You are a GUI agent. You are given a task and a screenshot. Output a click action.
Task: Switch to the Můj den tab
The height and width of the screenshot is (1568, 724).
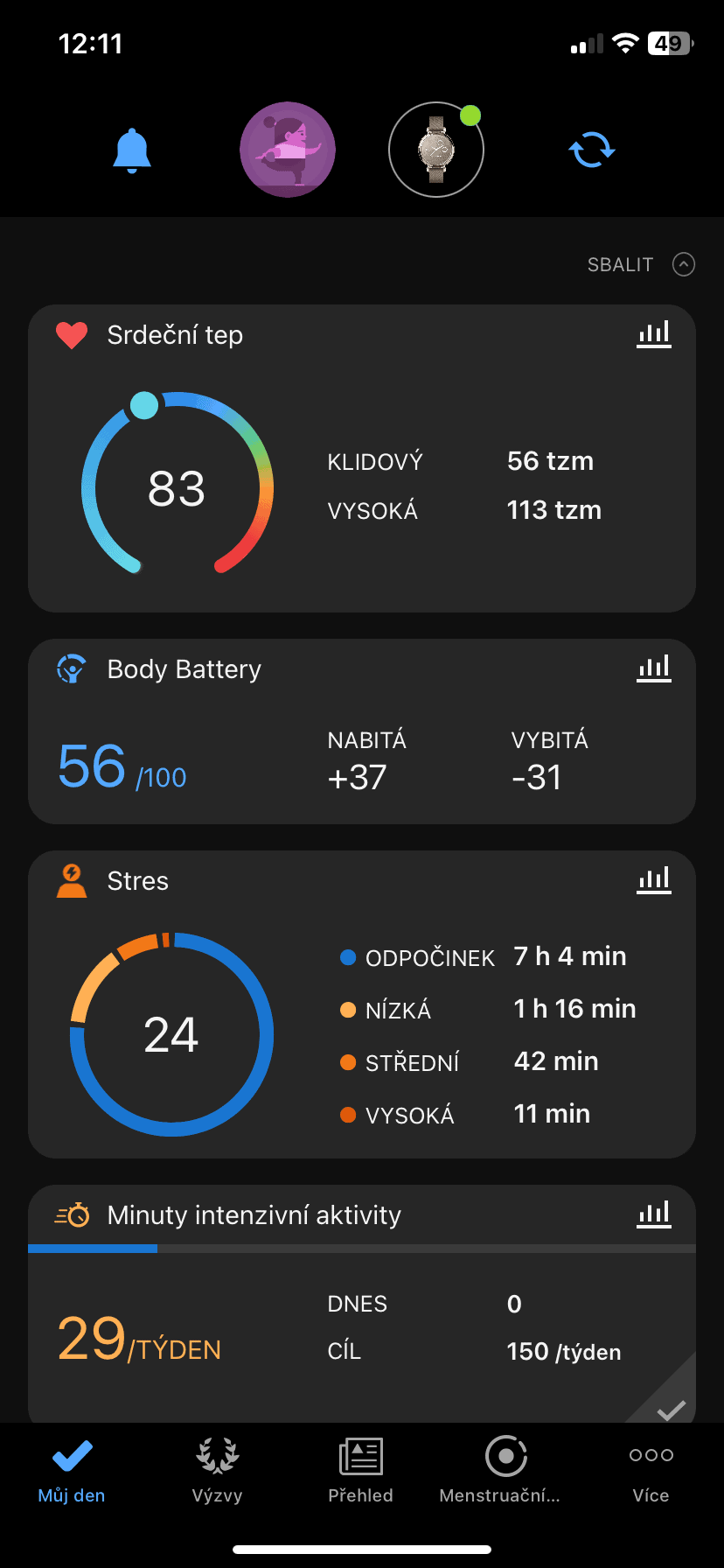click(x=72, y=1470)
